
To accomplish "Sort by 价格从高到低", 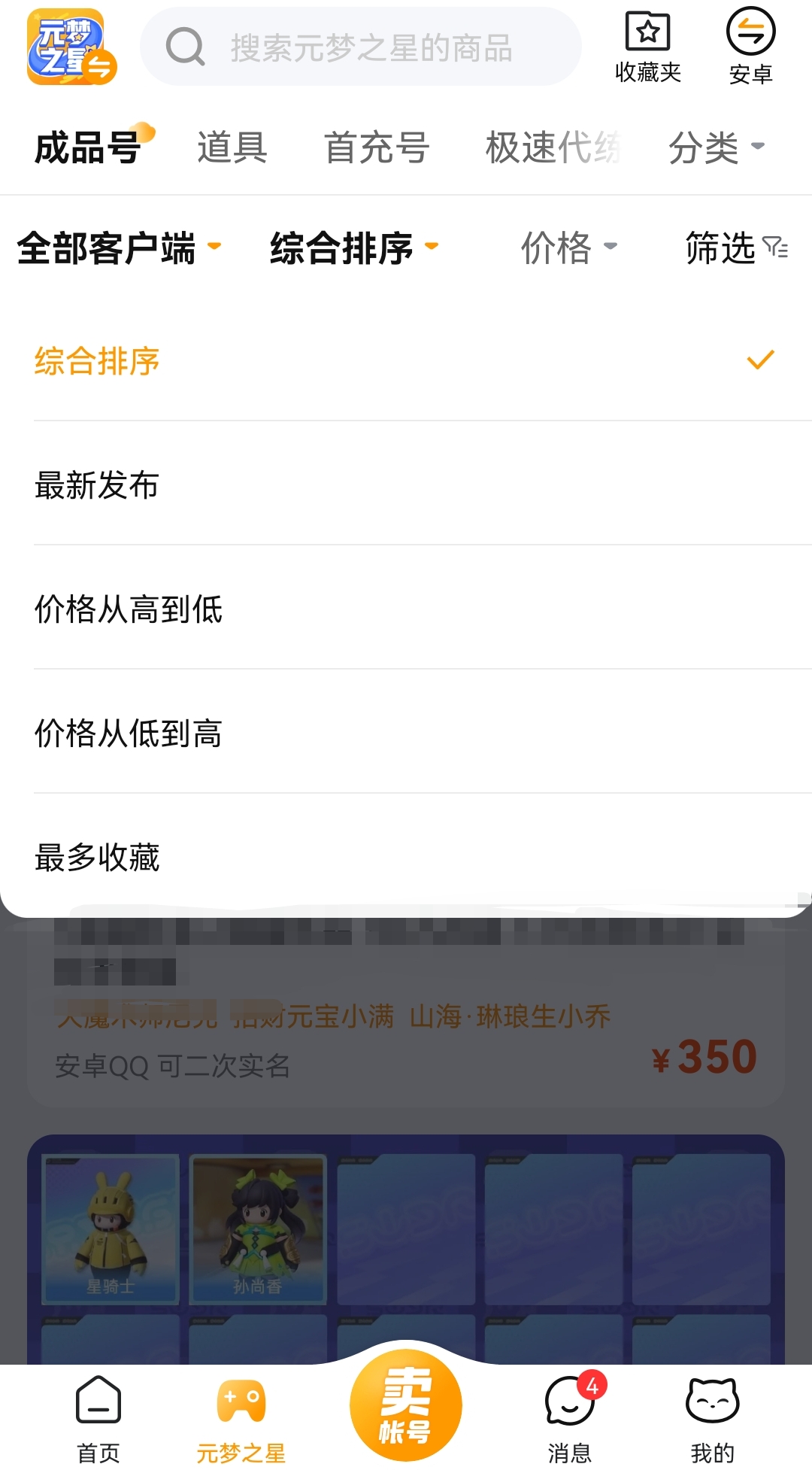I will tap(406, 609).
